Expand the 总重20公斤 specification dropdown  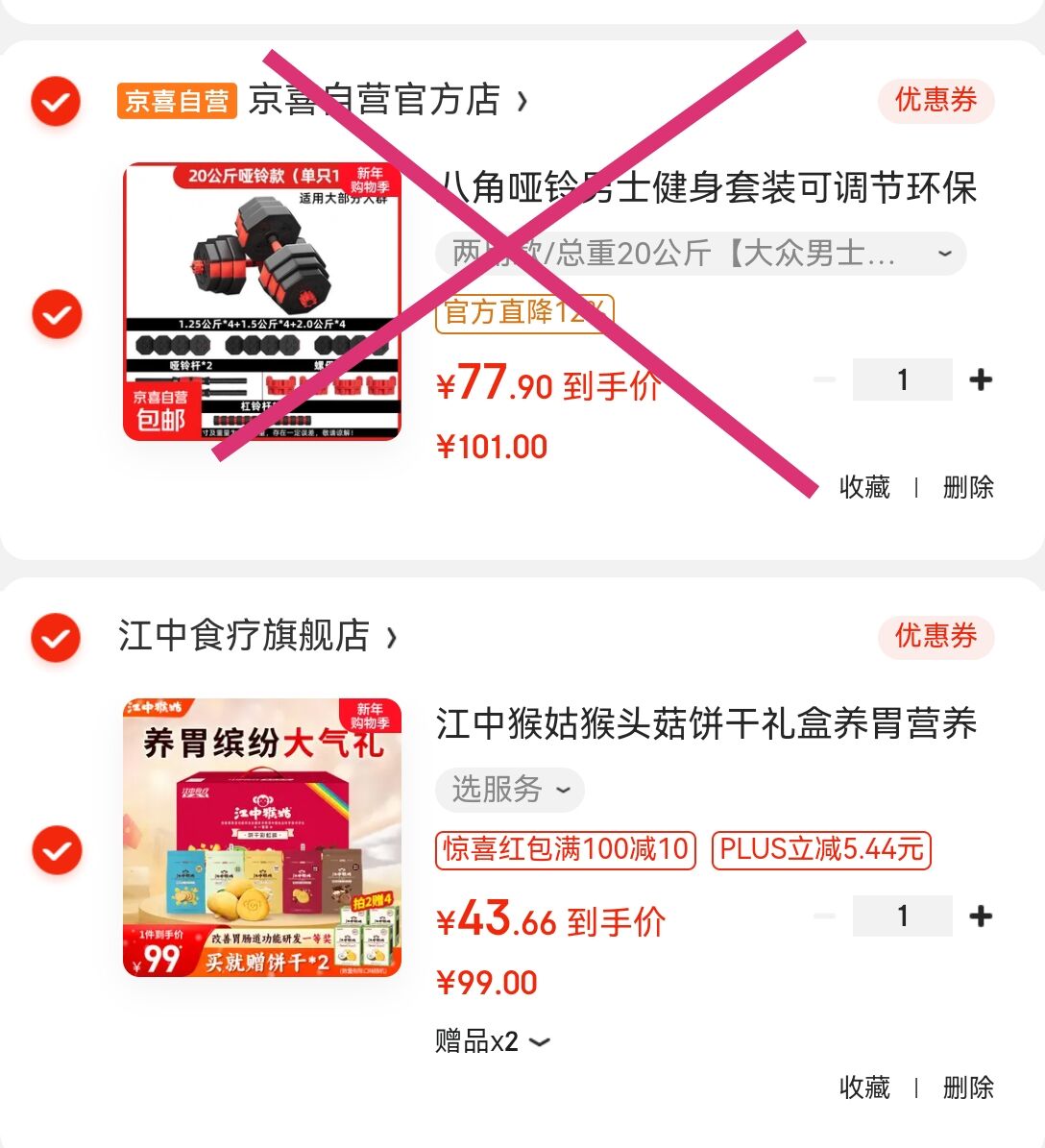click(701, 254)
